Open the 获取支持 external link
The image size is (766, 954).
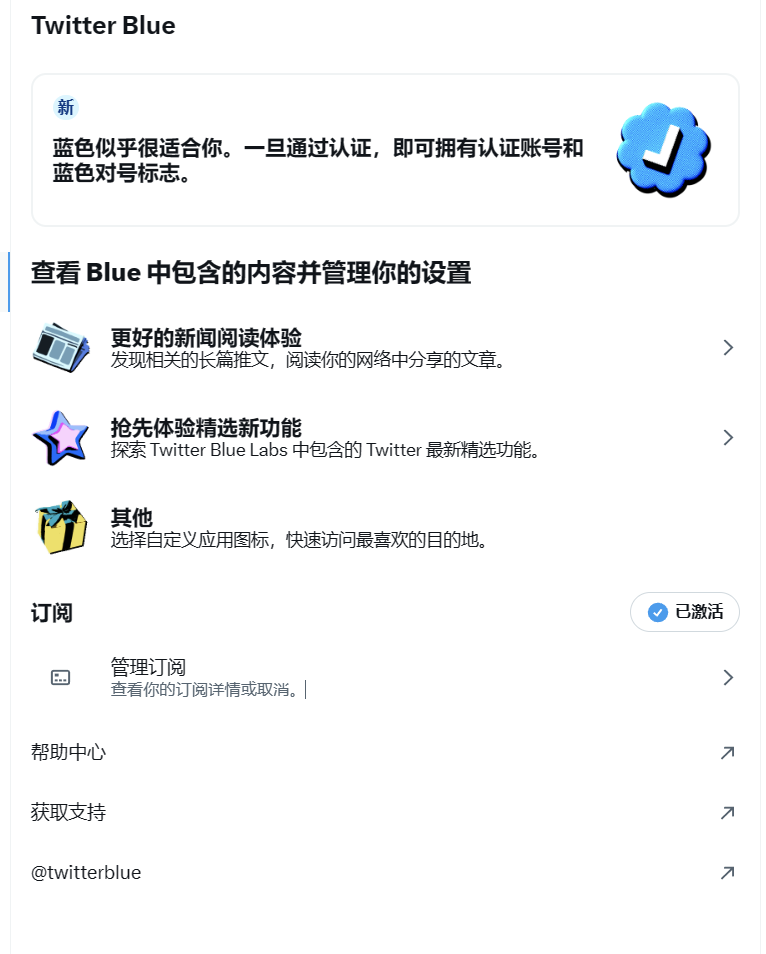point(384,812)
